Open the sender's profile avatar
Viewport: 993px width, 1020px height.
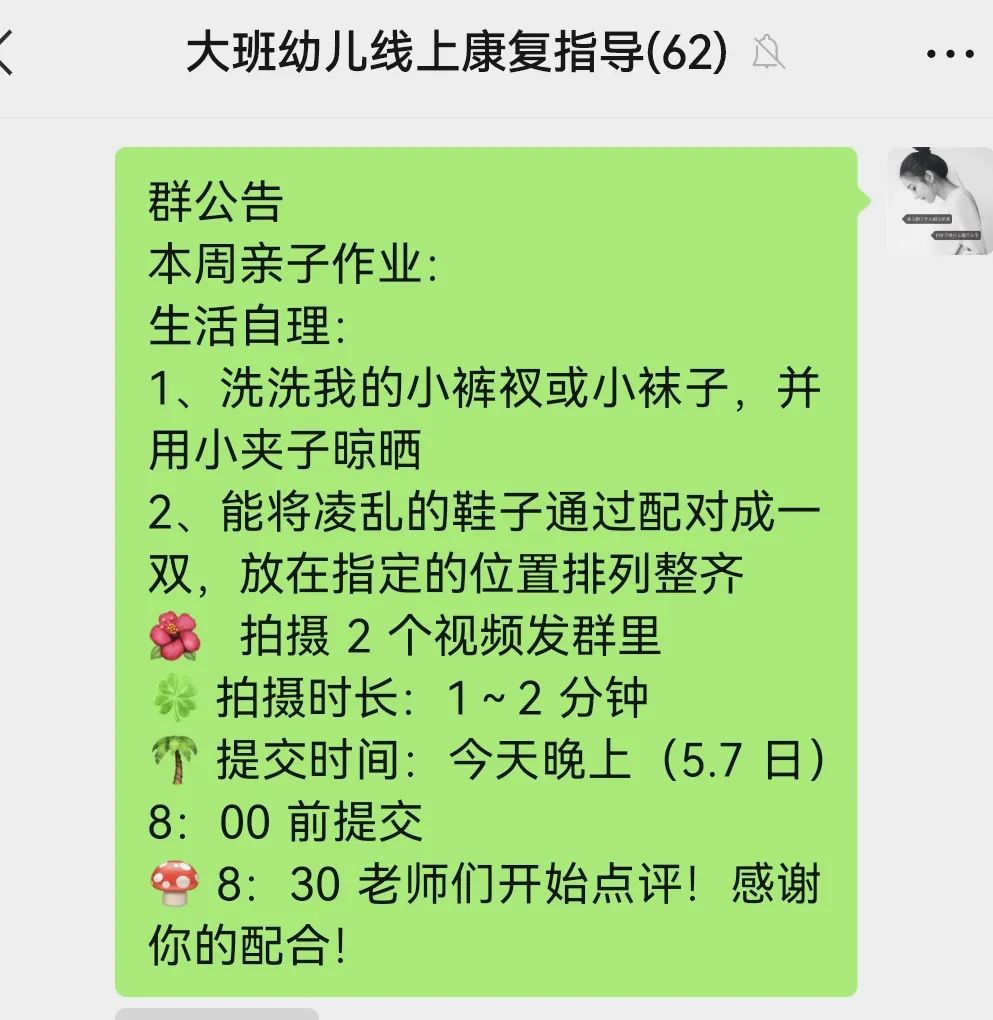point(938,200)
